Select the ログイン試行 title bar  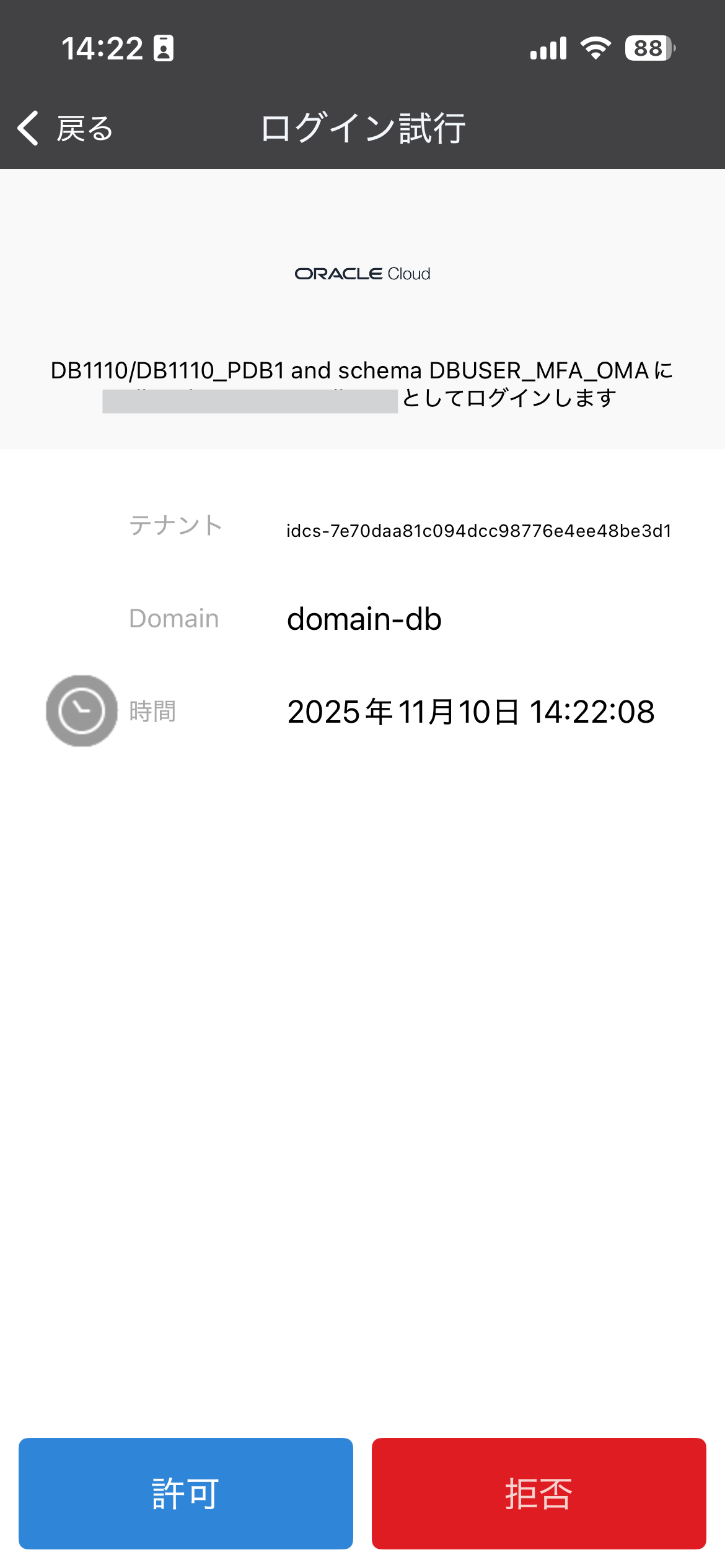click(x=362, y=128)
